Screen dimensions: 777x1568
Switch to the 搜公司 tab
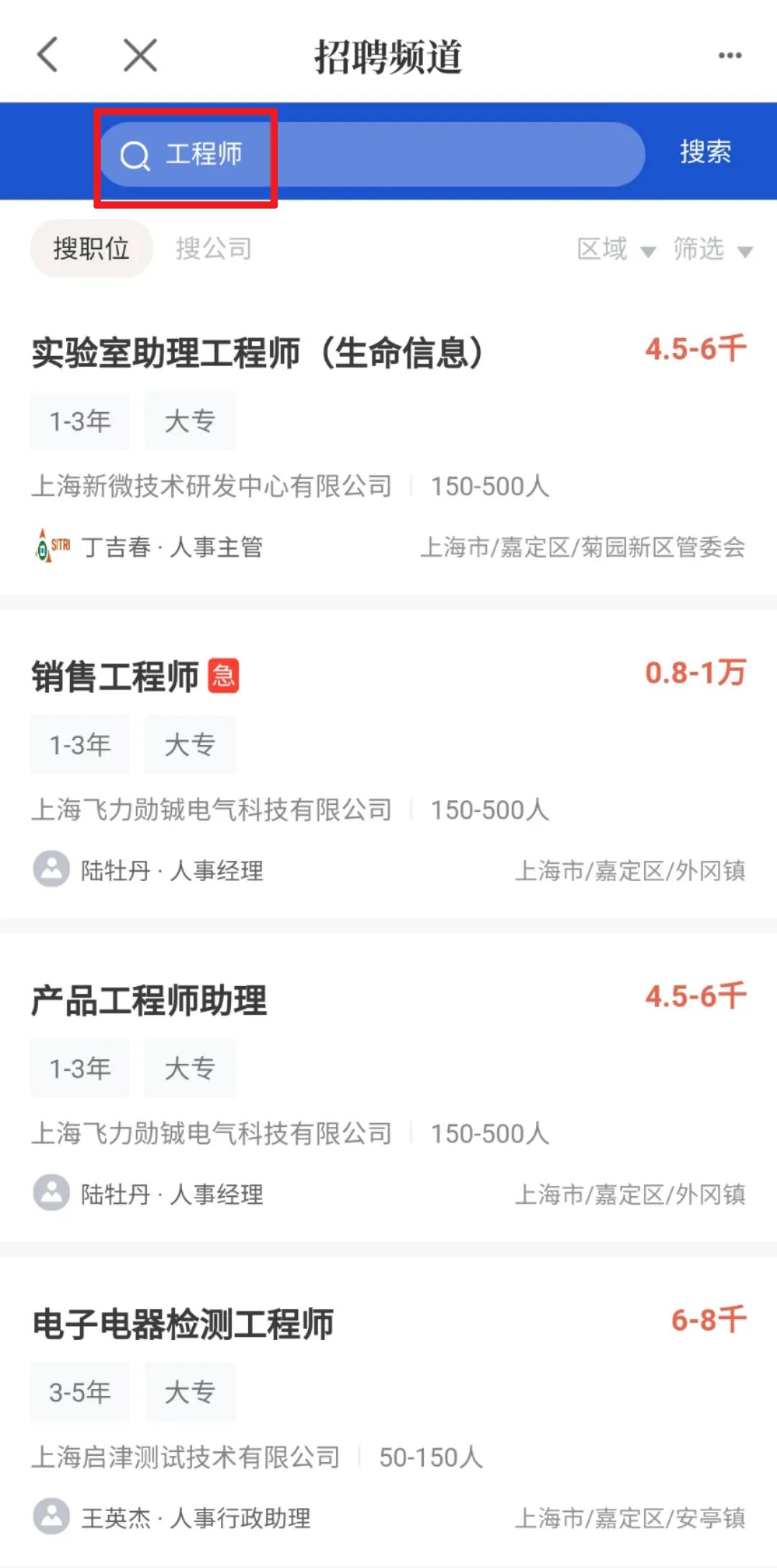tap(214, 249)
